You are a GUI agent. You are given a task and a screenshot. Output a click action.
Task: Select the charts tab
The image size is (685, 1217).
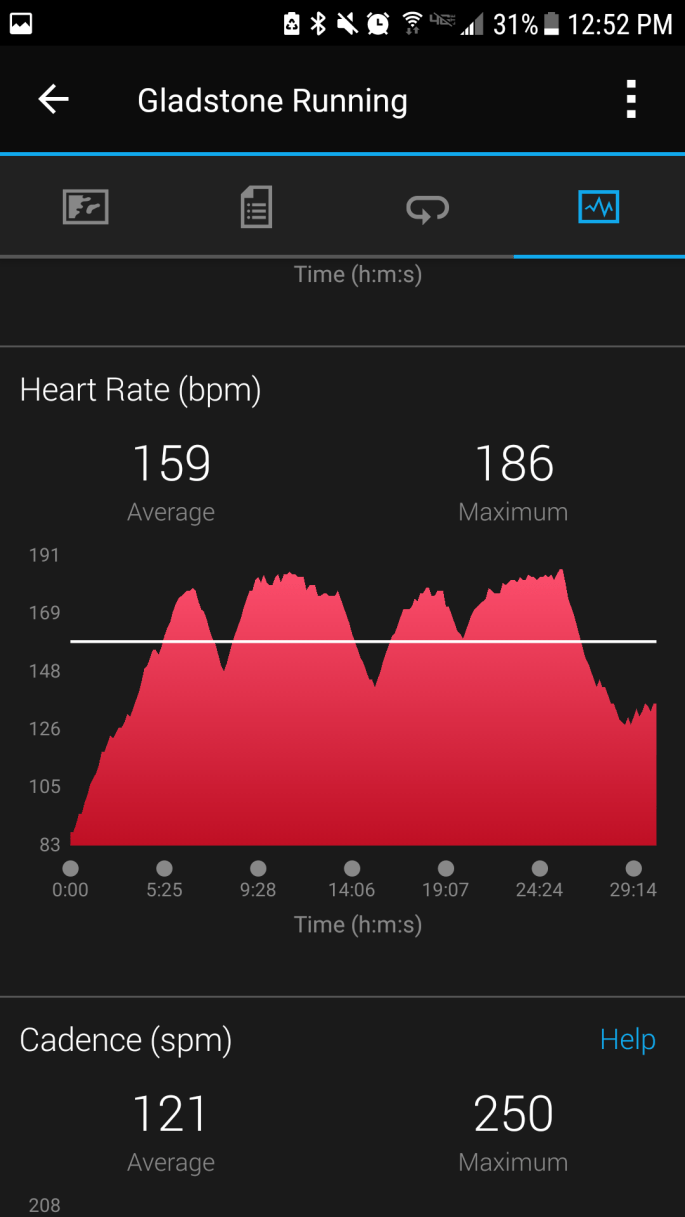point(599,208)
